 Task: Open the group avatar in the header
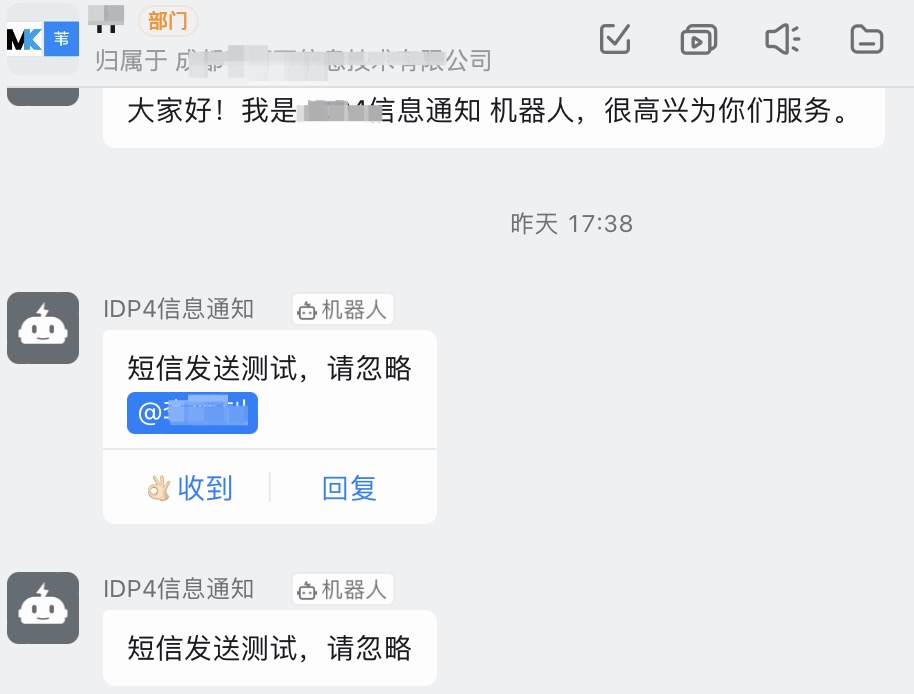coord(43,40)
